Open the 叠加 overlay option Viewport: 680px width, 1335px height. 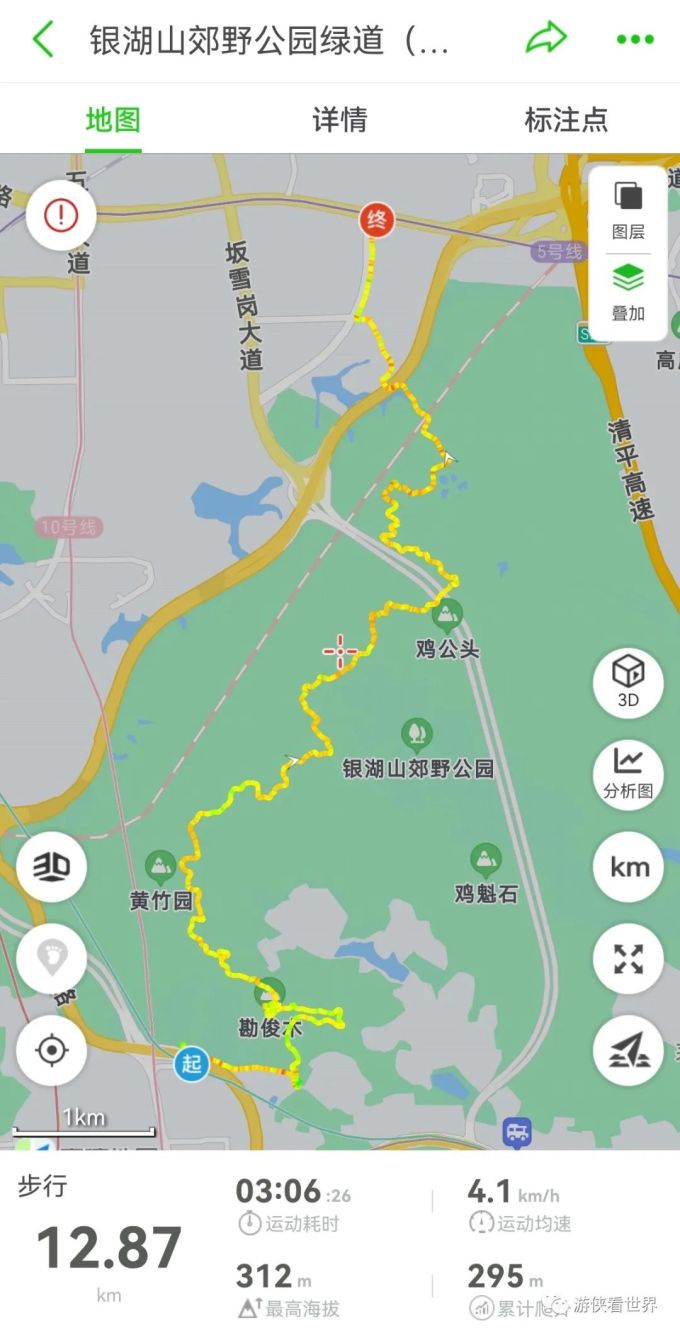(x=628, y=291)
